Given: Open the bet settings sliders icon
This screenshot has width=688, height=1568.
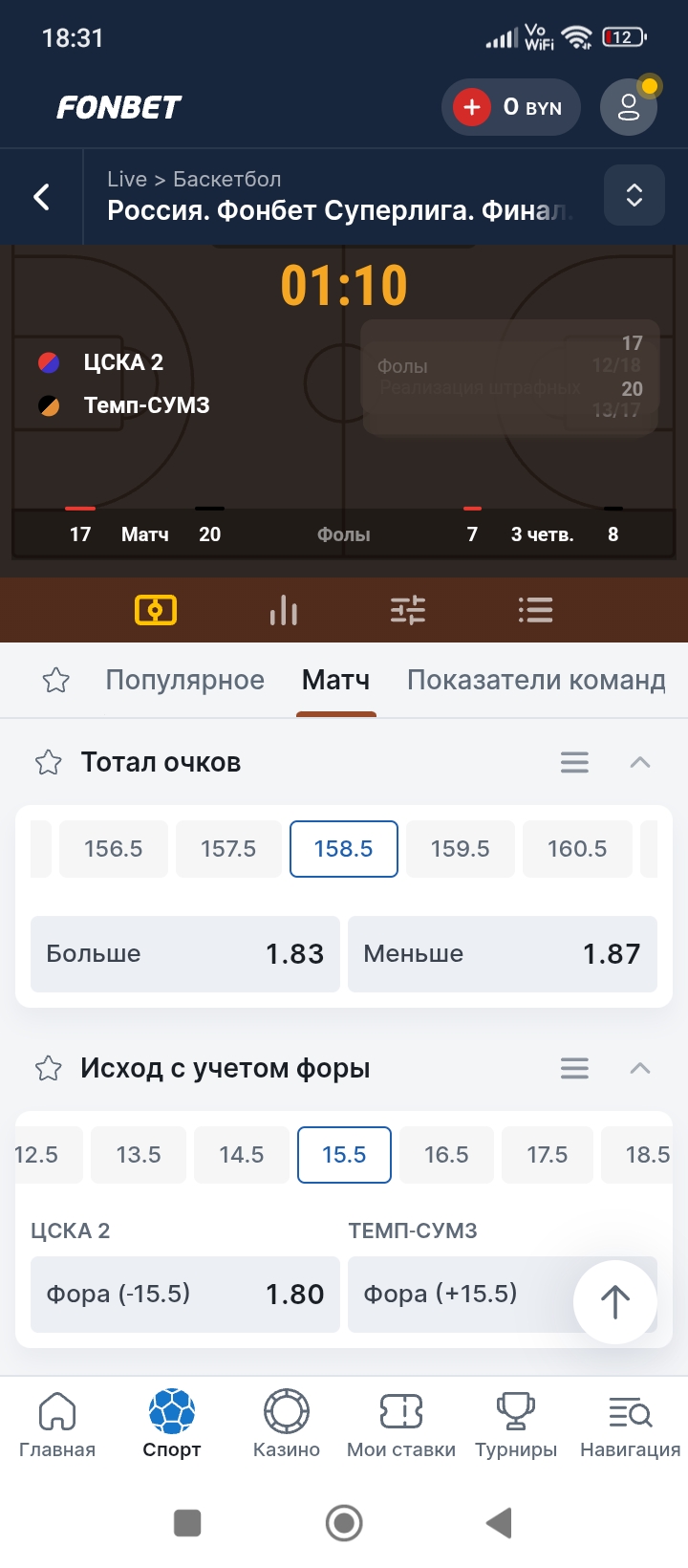Looking at the screenshot, I should 408,609.
